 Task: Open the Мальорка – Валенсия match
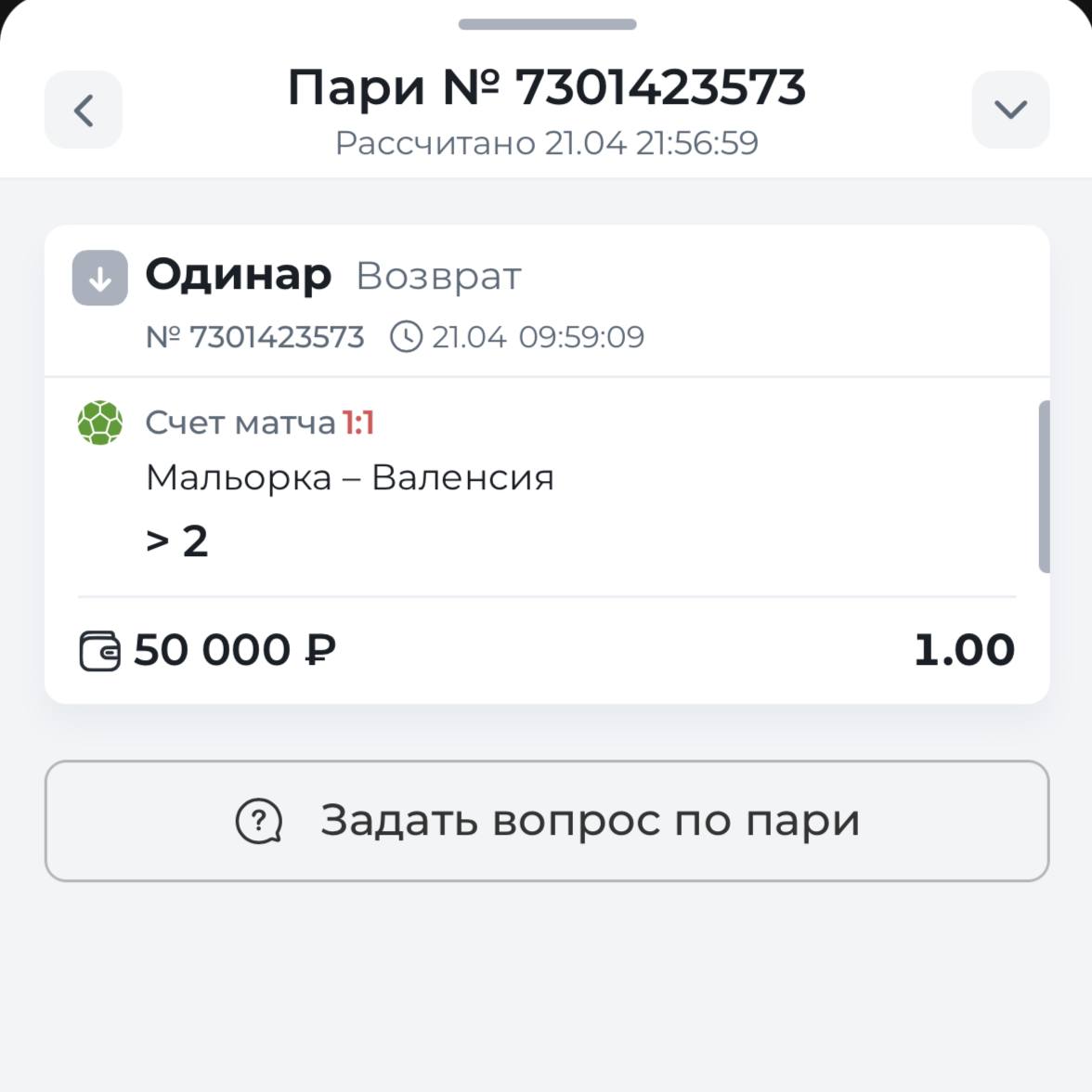point(350,477)
